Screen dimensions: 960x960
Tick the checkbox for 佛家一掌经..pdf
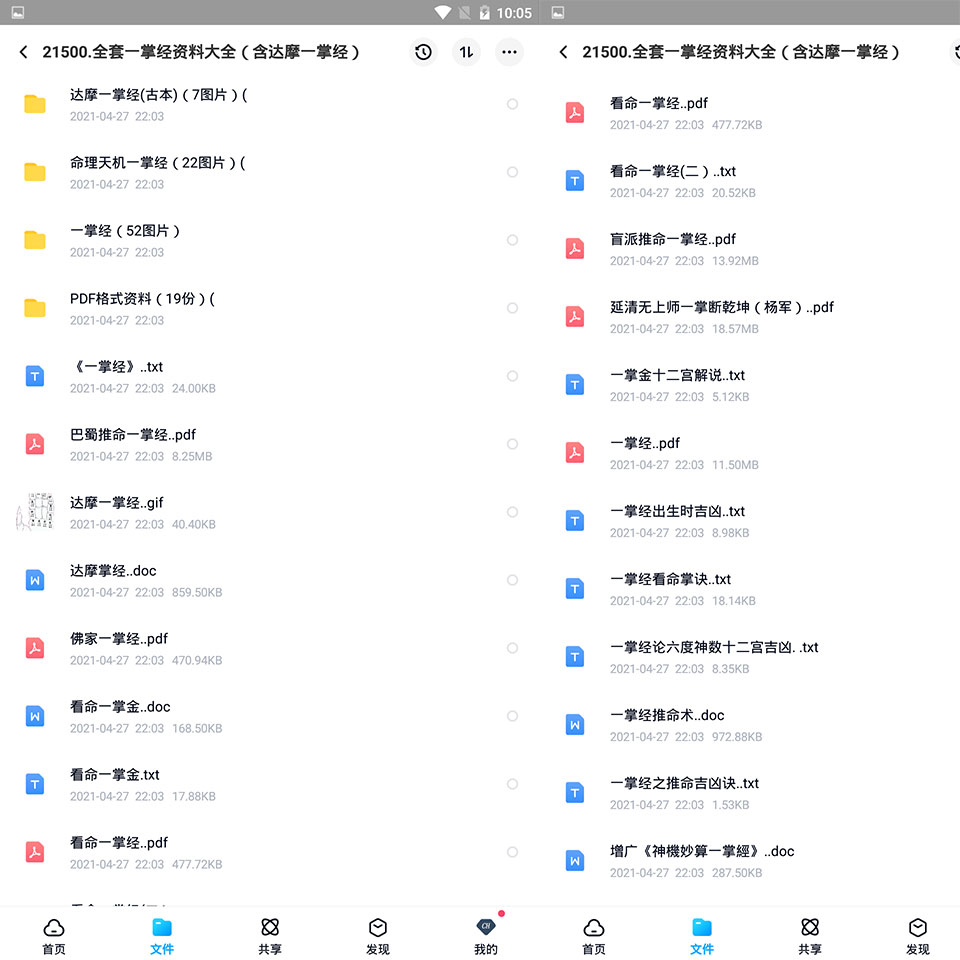tap(512, 648)
